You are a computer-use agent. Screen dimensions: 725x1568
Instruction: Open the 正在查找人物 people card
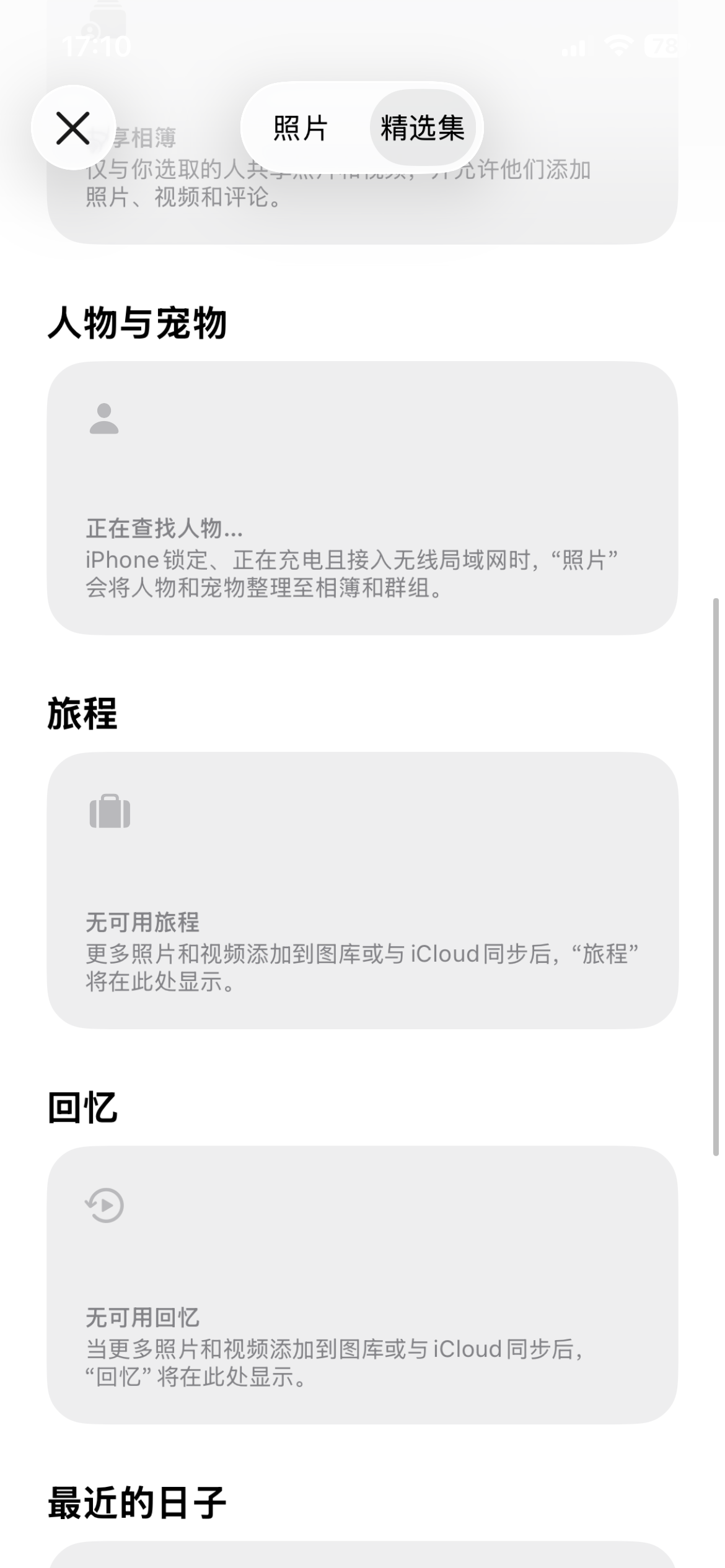[362, 499]
